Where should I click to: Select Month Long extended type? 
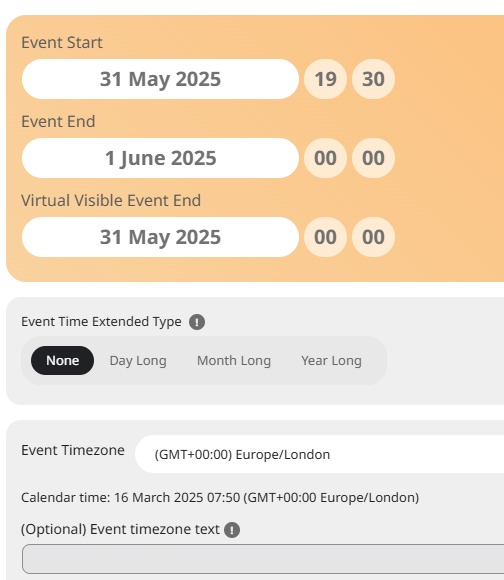pyautogui.click(x=234, y=361)
